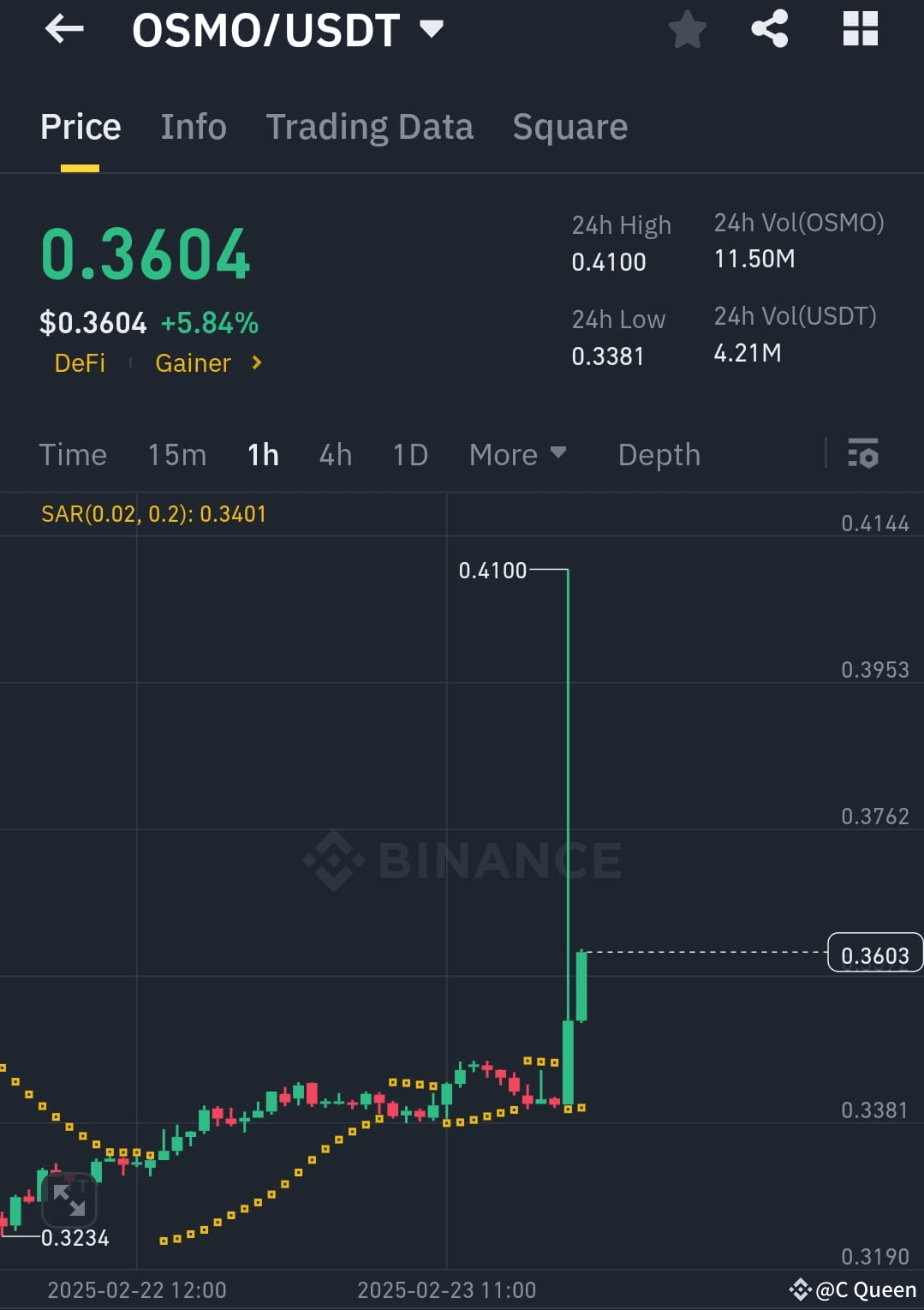This screenshot has width=924, height=1310.
Task: Click the DeFi category label
Action: pos(80,363)
